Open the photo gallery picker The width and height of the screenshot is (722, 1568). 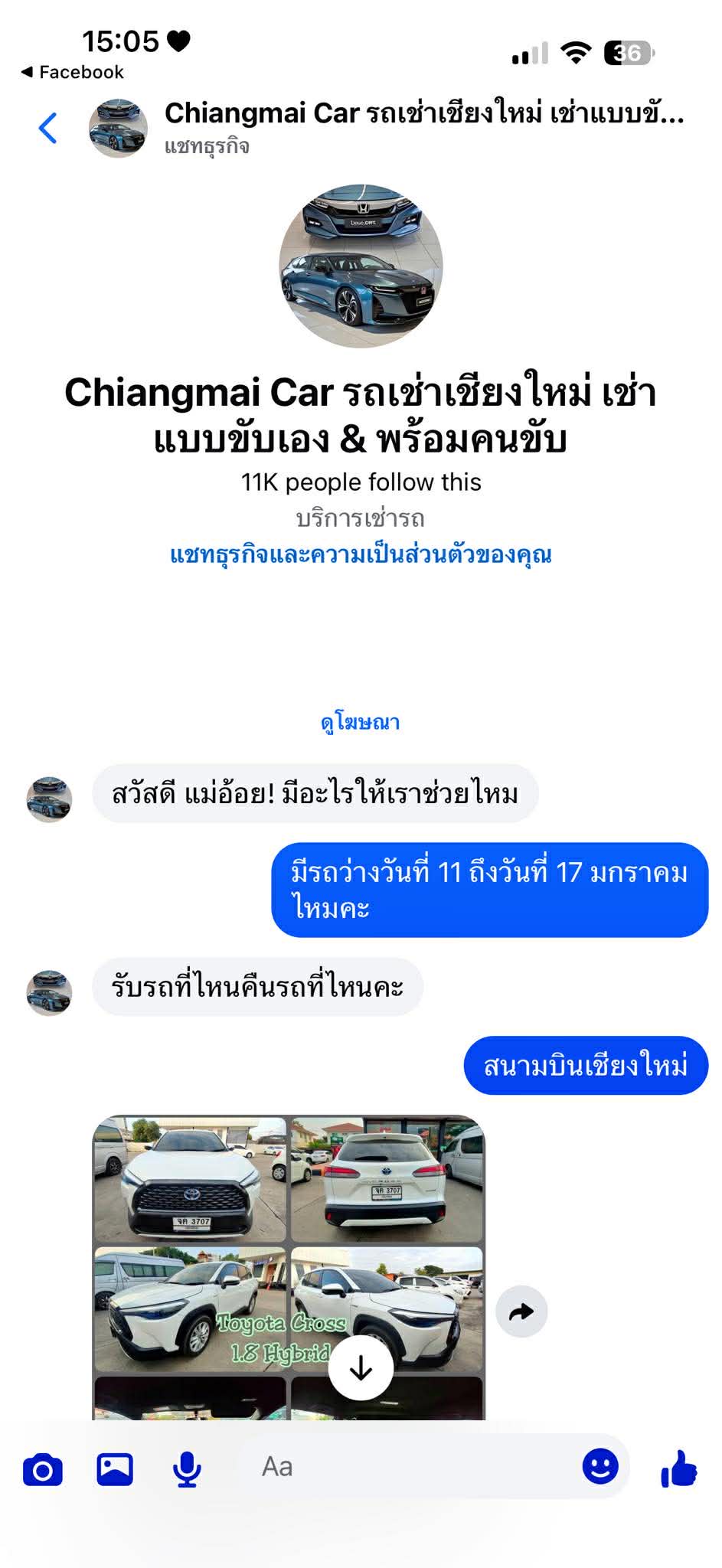(115, 1469)
